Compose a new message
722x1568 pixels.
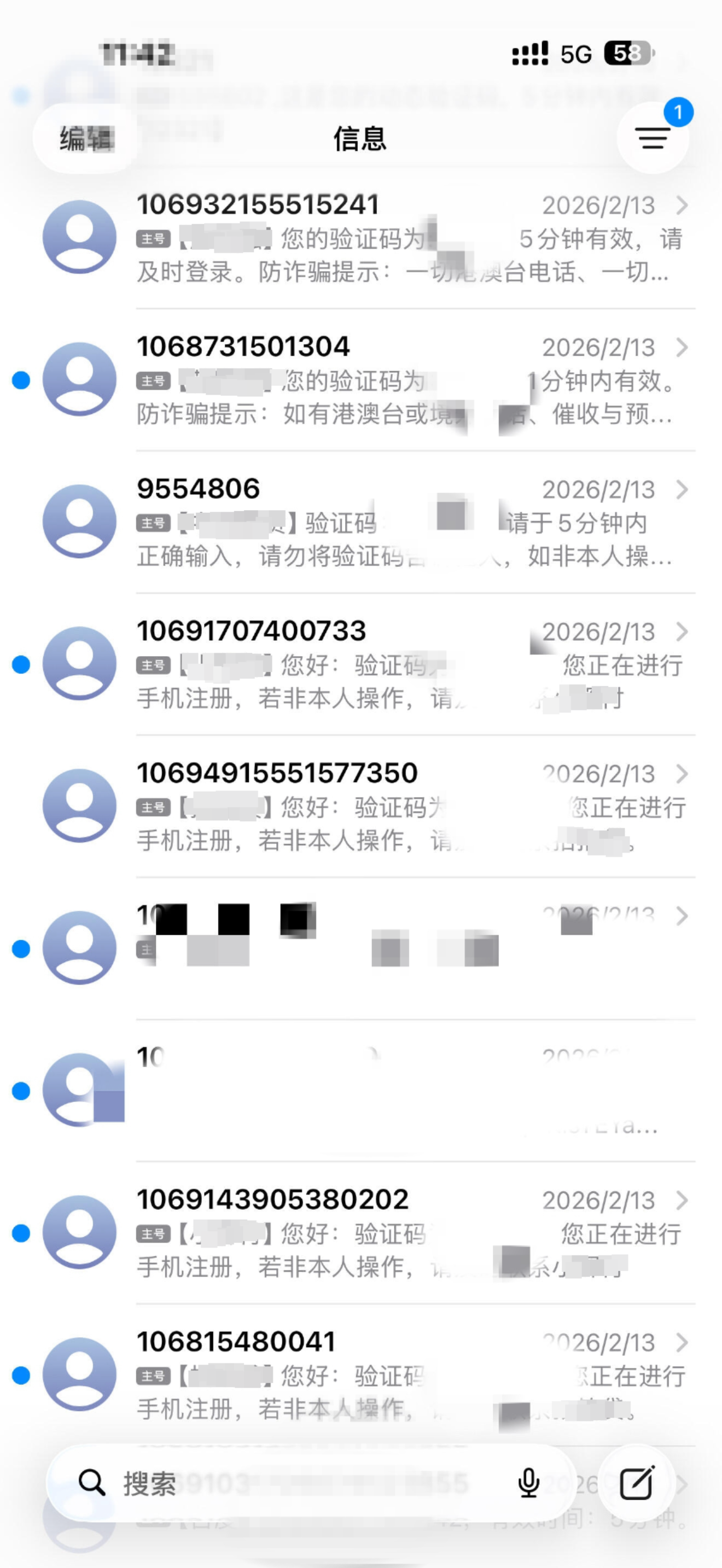coord(637,1483)
